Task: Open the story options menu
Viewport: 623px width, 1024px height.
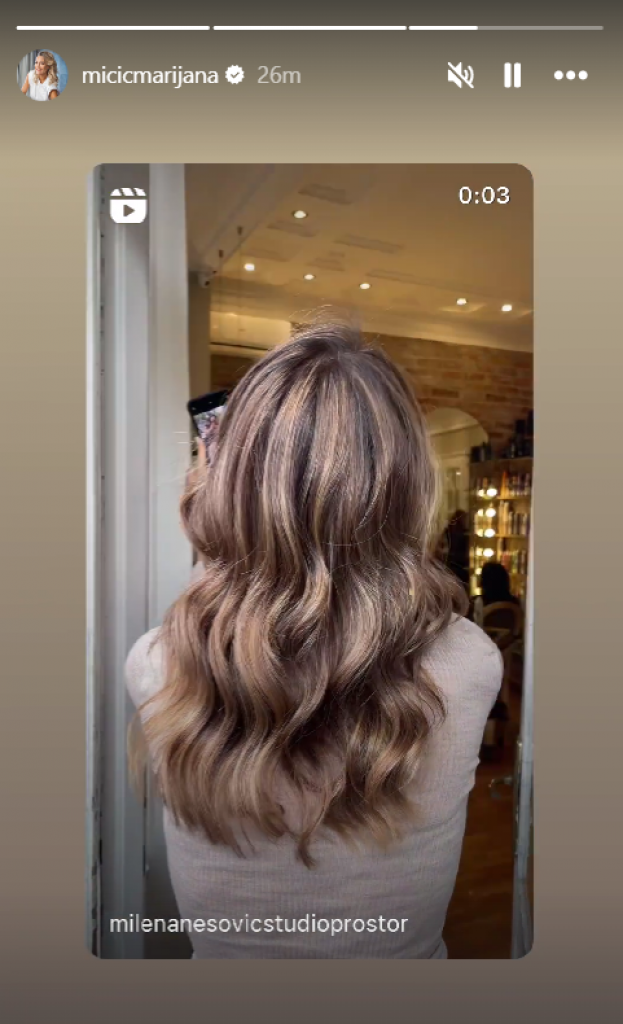Action: [570, 75]
